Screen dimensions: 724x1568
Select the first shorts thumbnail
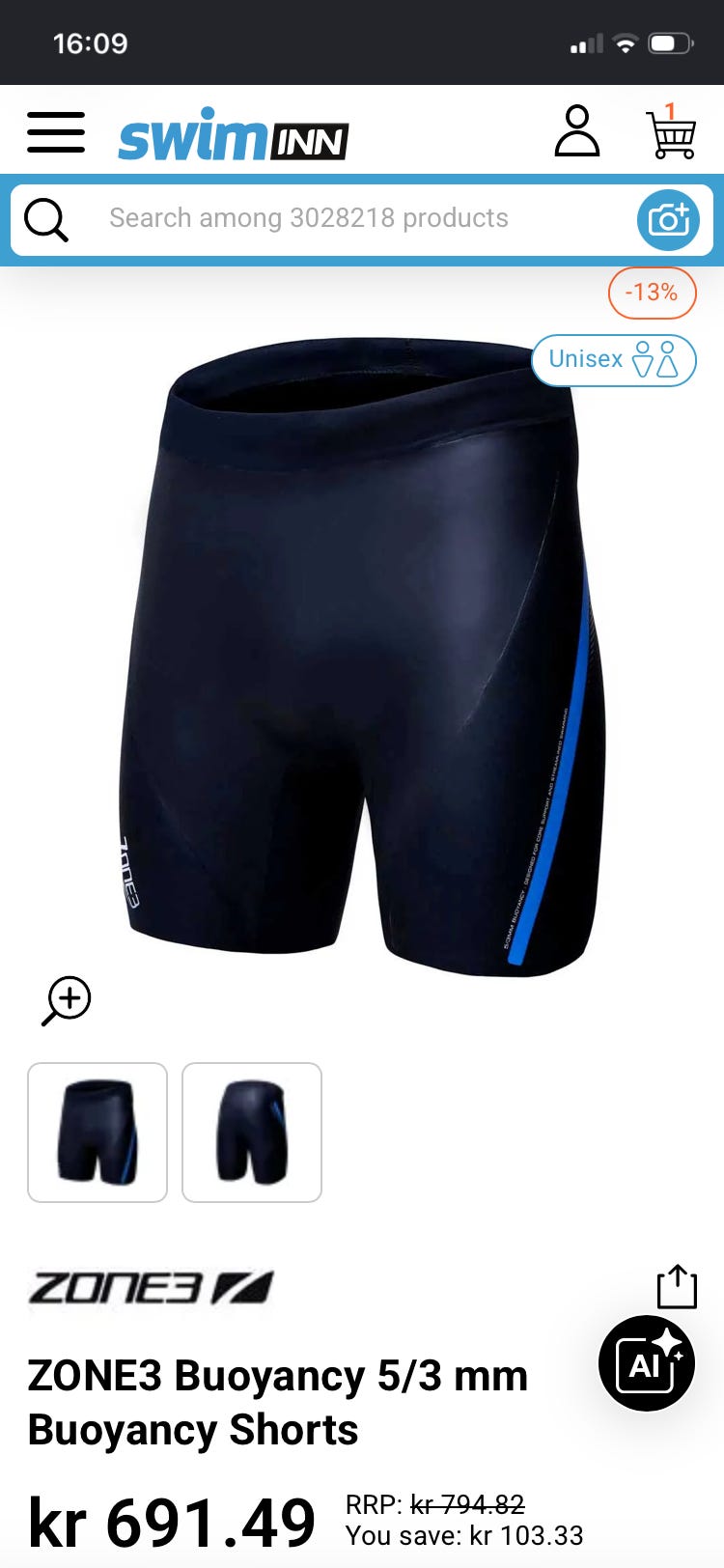[x=97, y=1133]
